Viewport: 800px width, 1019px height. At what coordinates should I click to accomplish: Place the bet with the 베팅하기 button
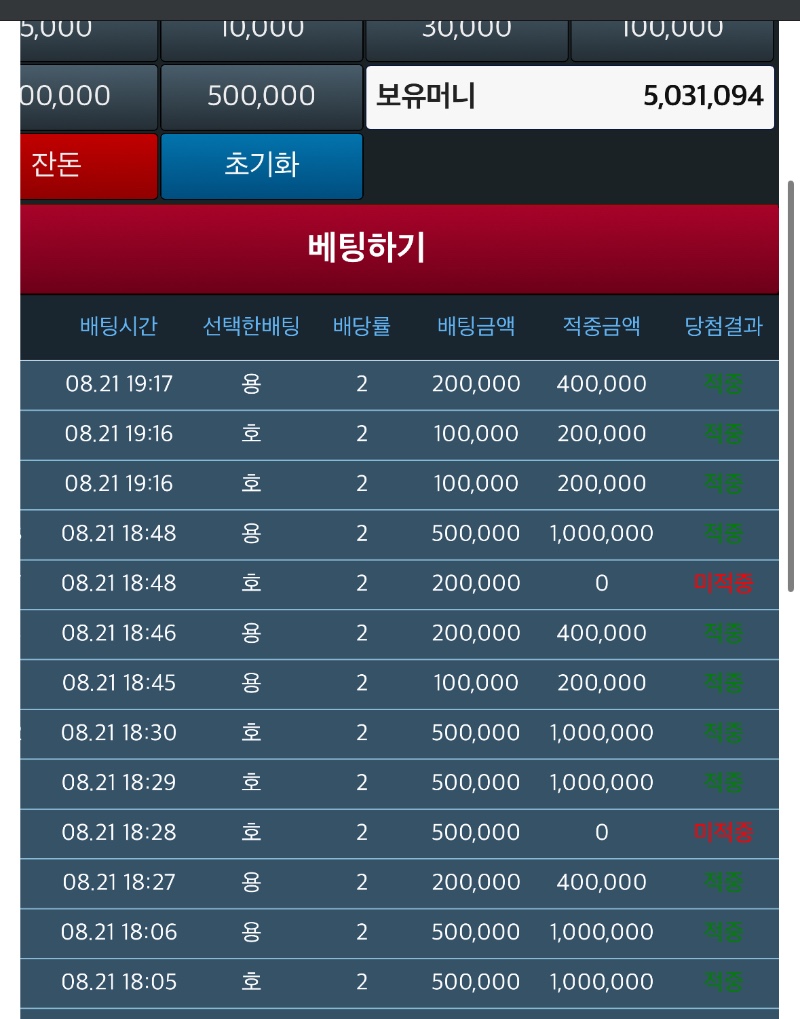(400, 249)
